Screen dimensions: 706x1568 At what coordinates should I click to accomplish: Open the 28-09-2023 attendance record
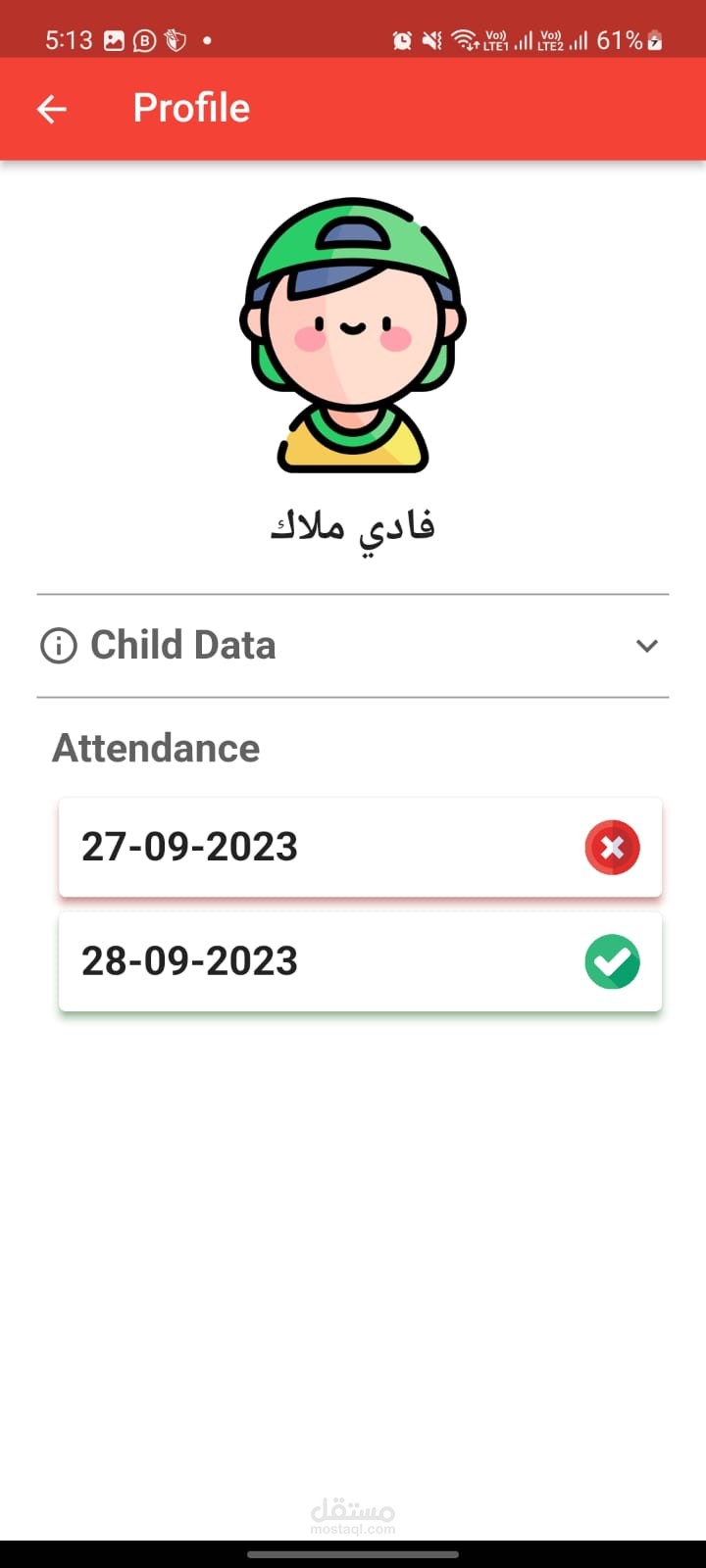[360, 961]
